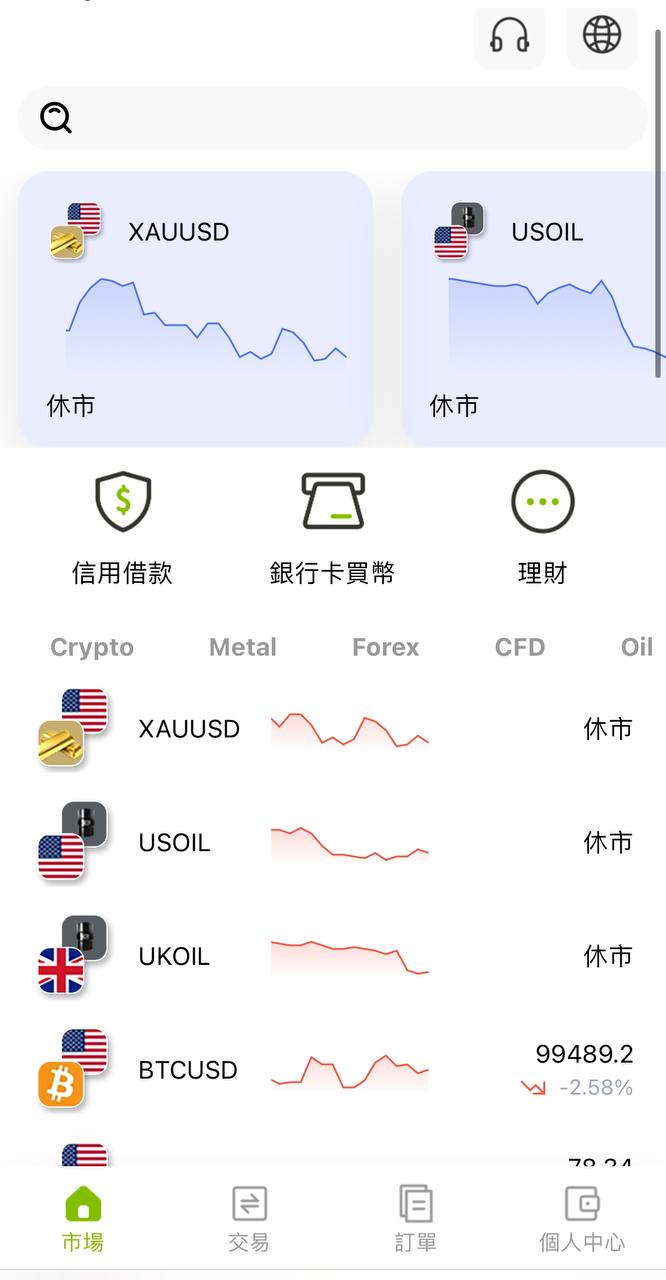The height and width of the screenshot is (1280, 666).
Task: Go to the 個人中心 profile tab
Action: [x=582, y=1219]
